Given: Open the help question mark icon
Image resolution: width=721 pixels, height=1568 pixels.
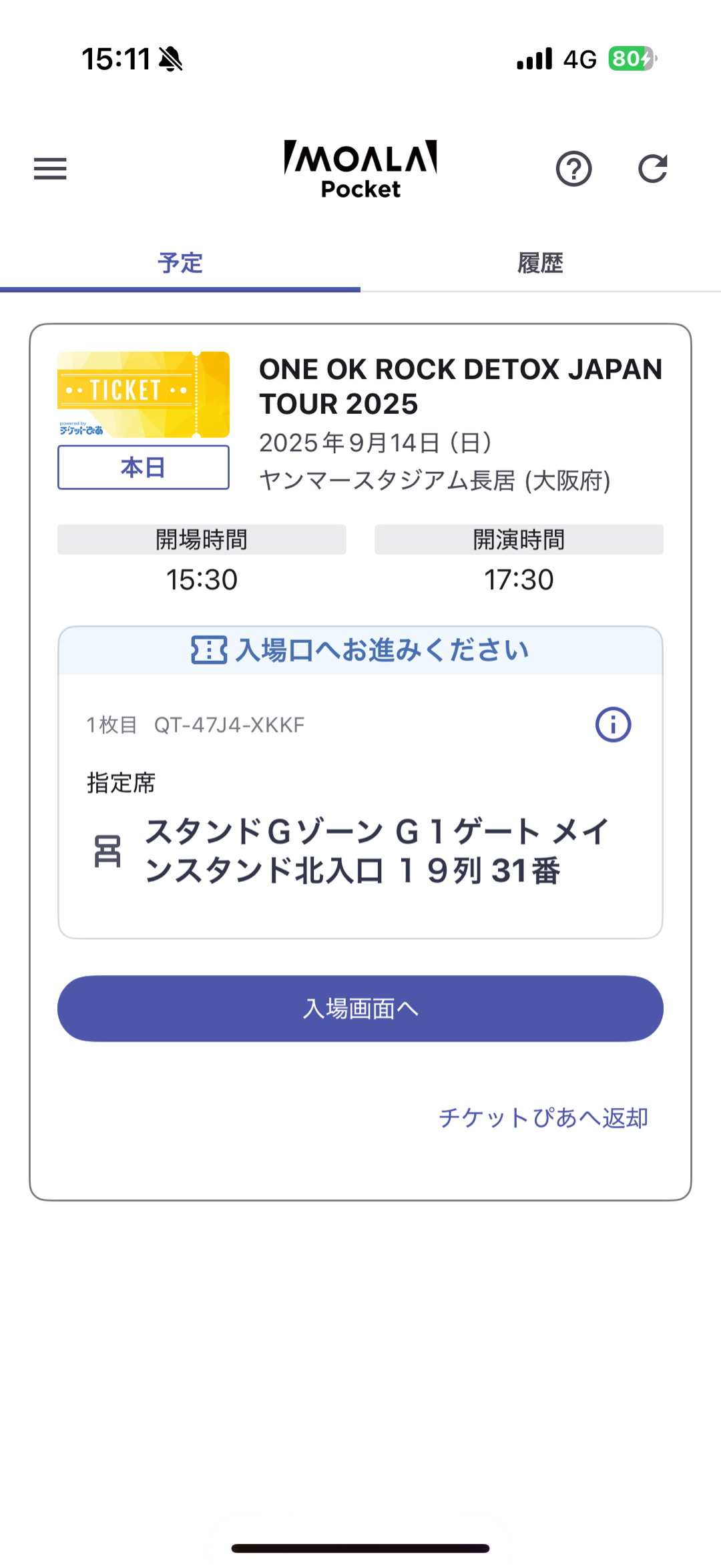Looking at the screenshot, I should (573, 169).
